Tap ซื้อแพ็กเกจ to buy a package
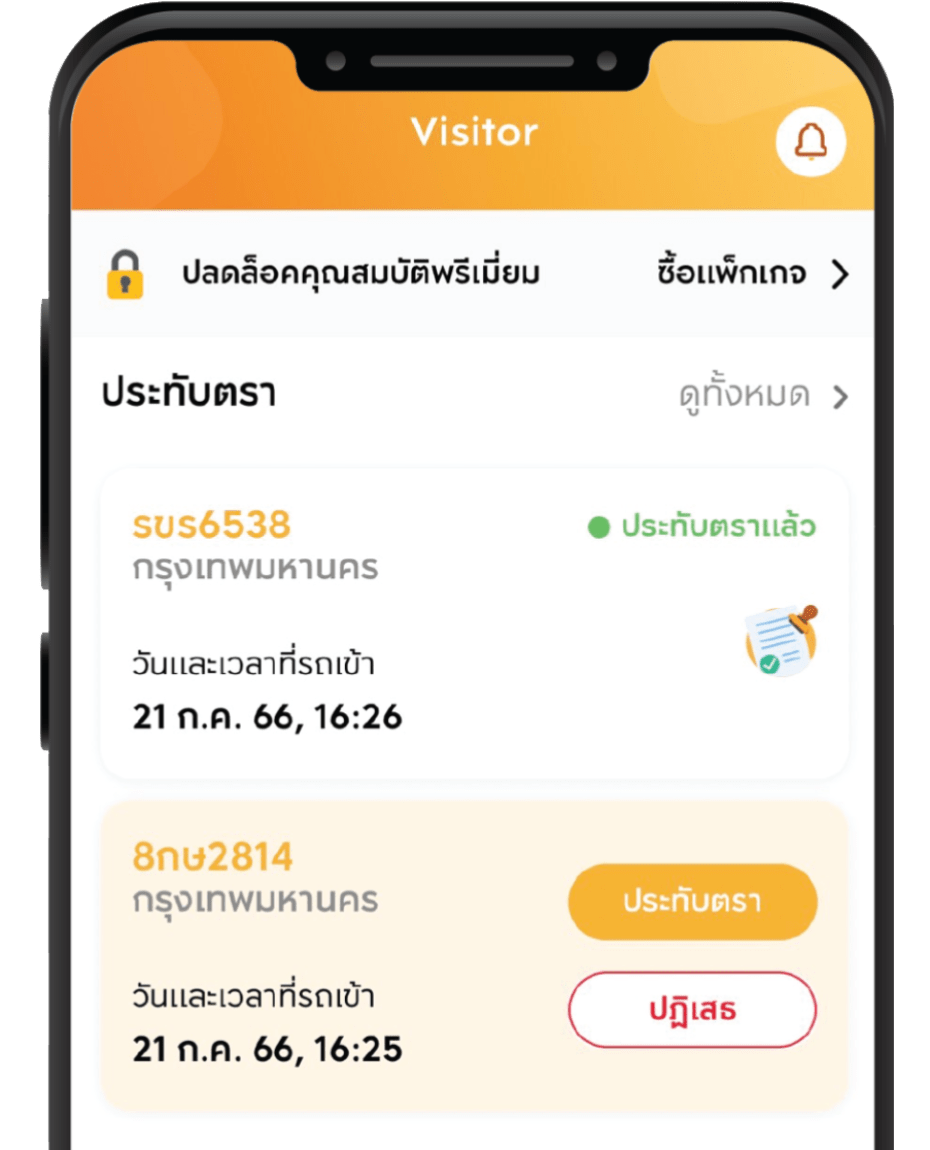Screen dimensions: 930x1150 pos(752,274)
